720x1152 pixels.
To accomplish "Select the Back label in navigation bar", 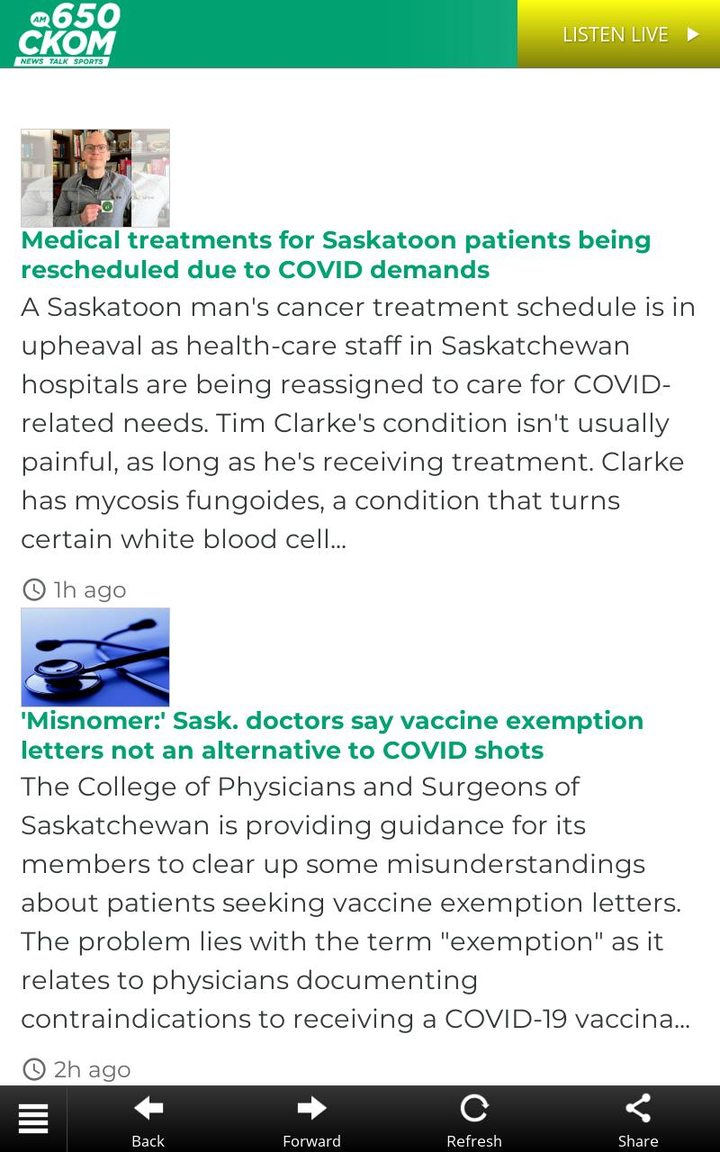I will click(x=147, y=1140).
